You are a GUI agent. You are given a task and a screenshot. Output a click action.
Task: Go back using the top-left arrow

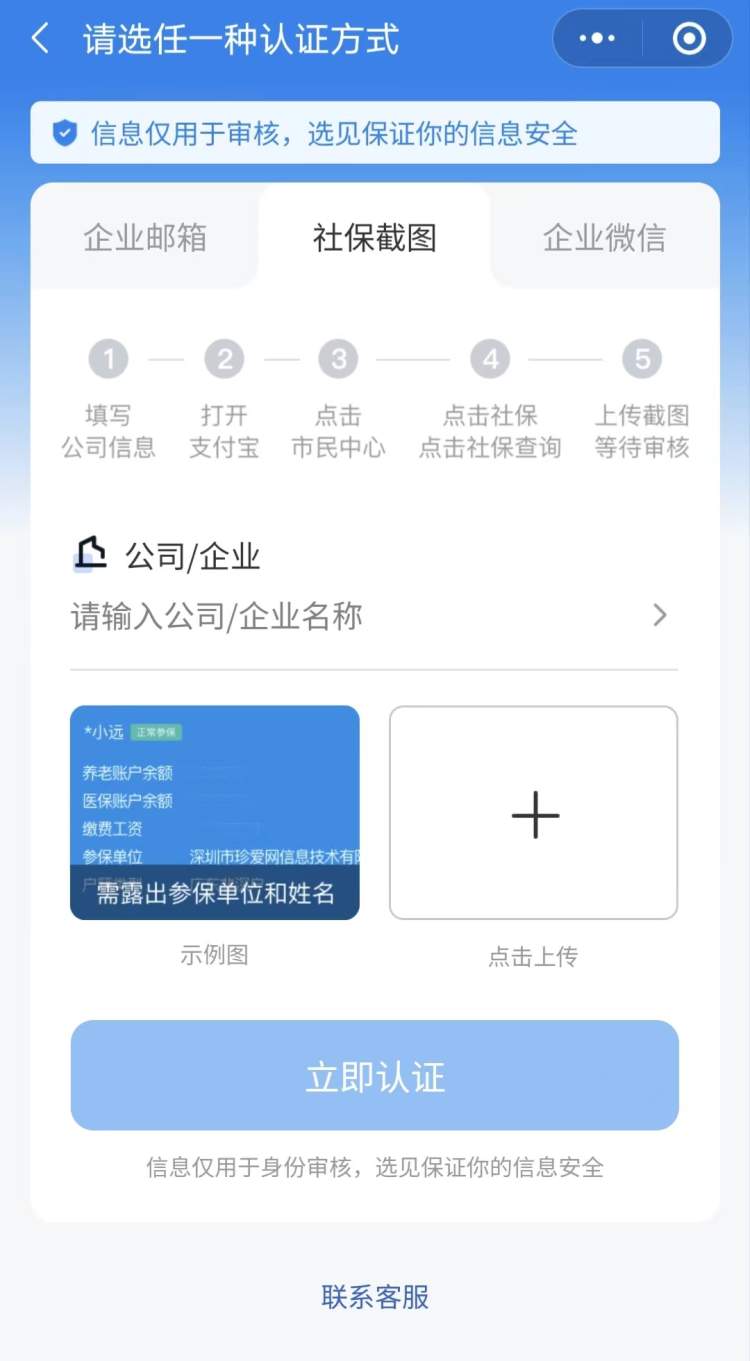click(x=40, y=40)
